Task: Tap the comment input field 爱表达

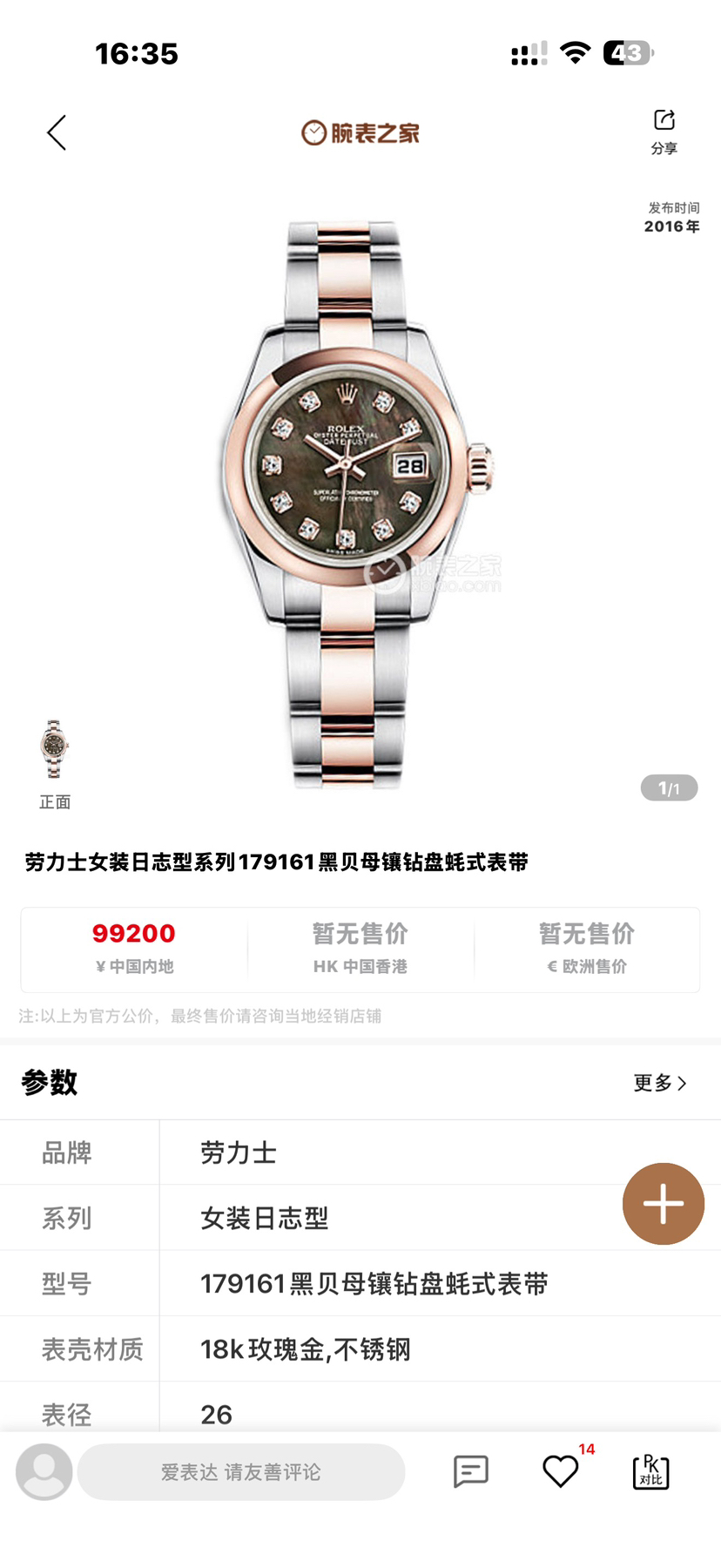Action: 241,1472
